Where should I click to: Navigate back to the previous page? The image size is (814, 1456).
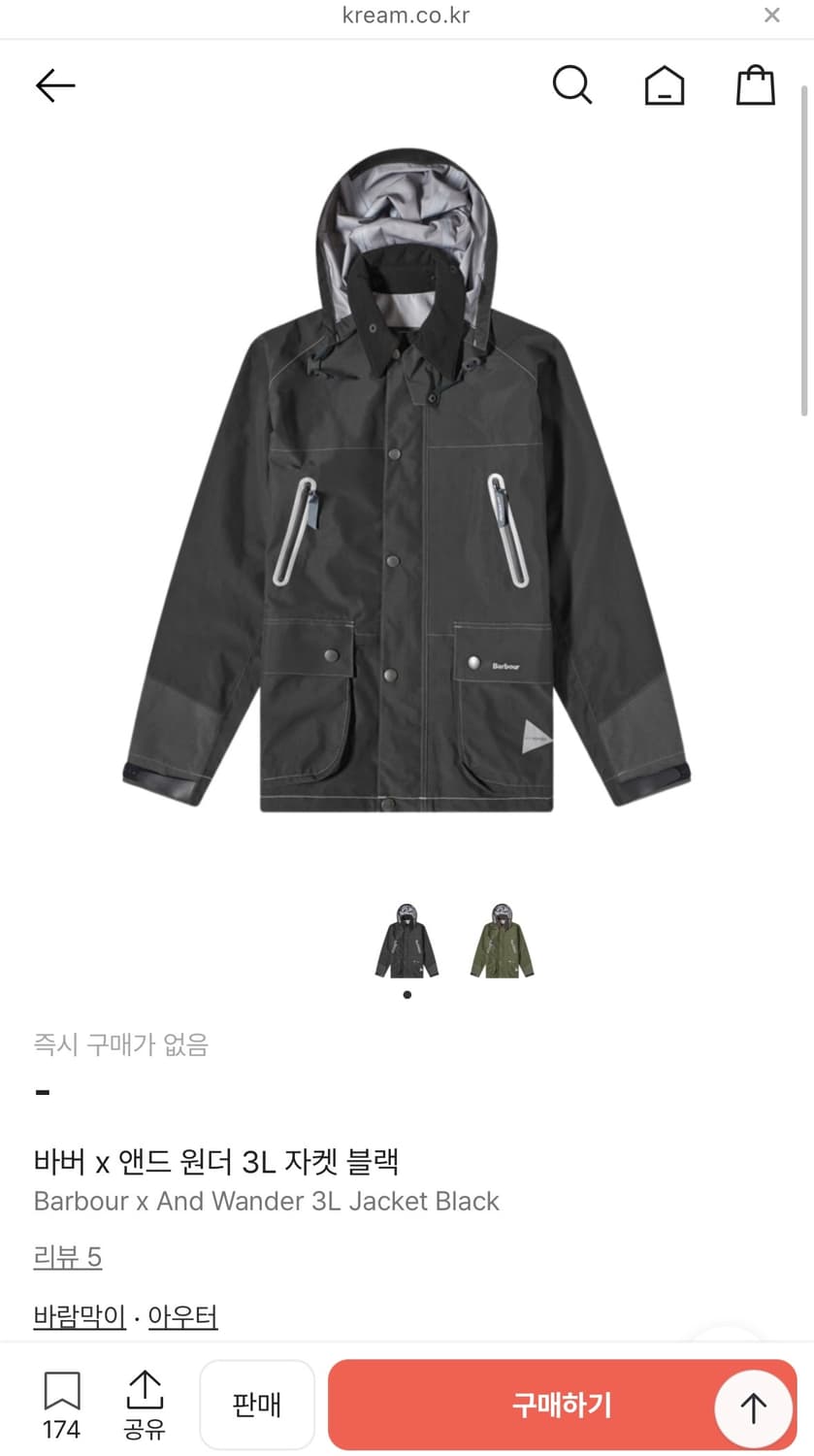(x=54, y=85)
